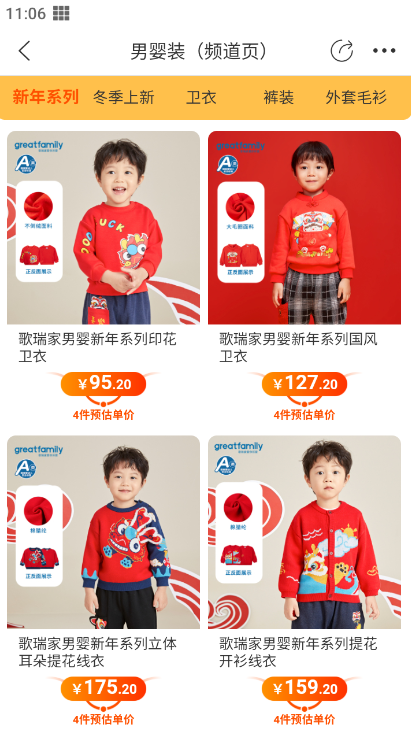Screen dimensions: 411x736
Task: Open the 新年系列国风卫衣 product card
Action: (x=304, y=276)
